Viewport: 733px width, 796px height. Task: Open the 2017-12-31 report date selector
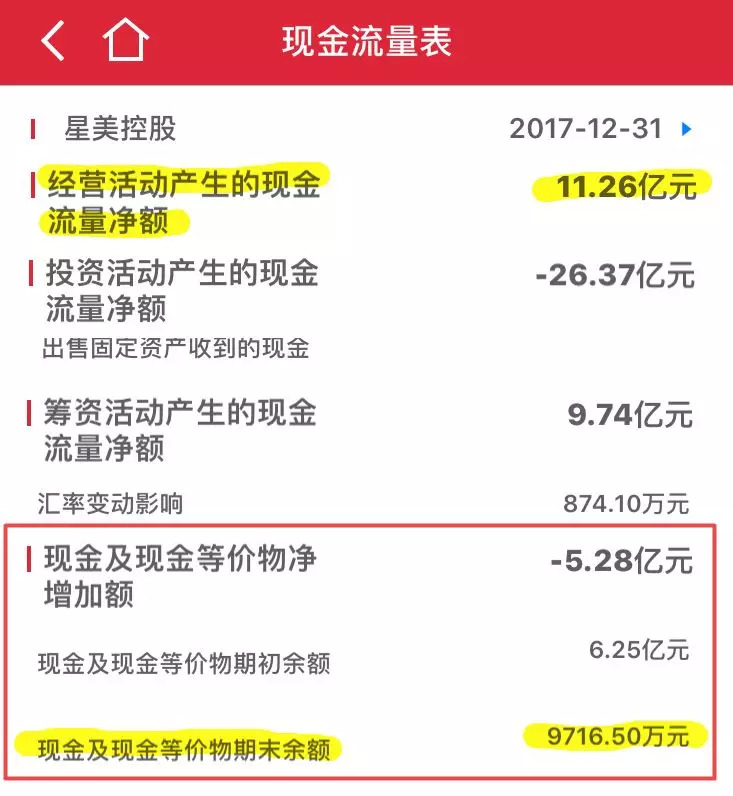600,129
